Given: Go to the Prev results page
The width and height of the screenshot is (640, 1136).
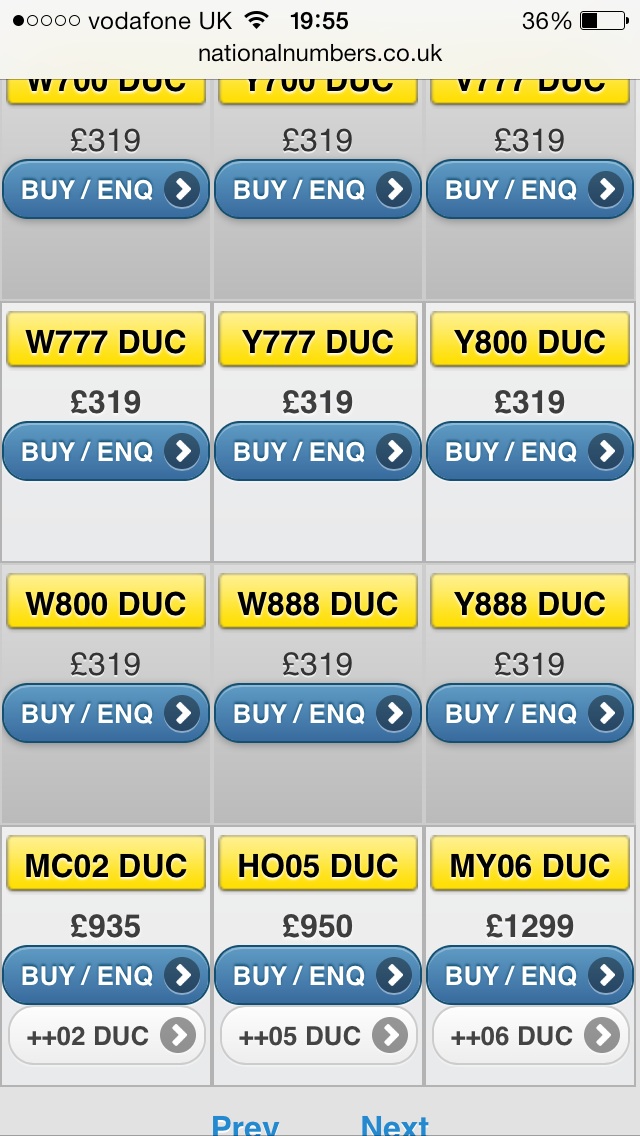Looking at the screenshot, I should click(x=245, y=1125).
